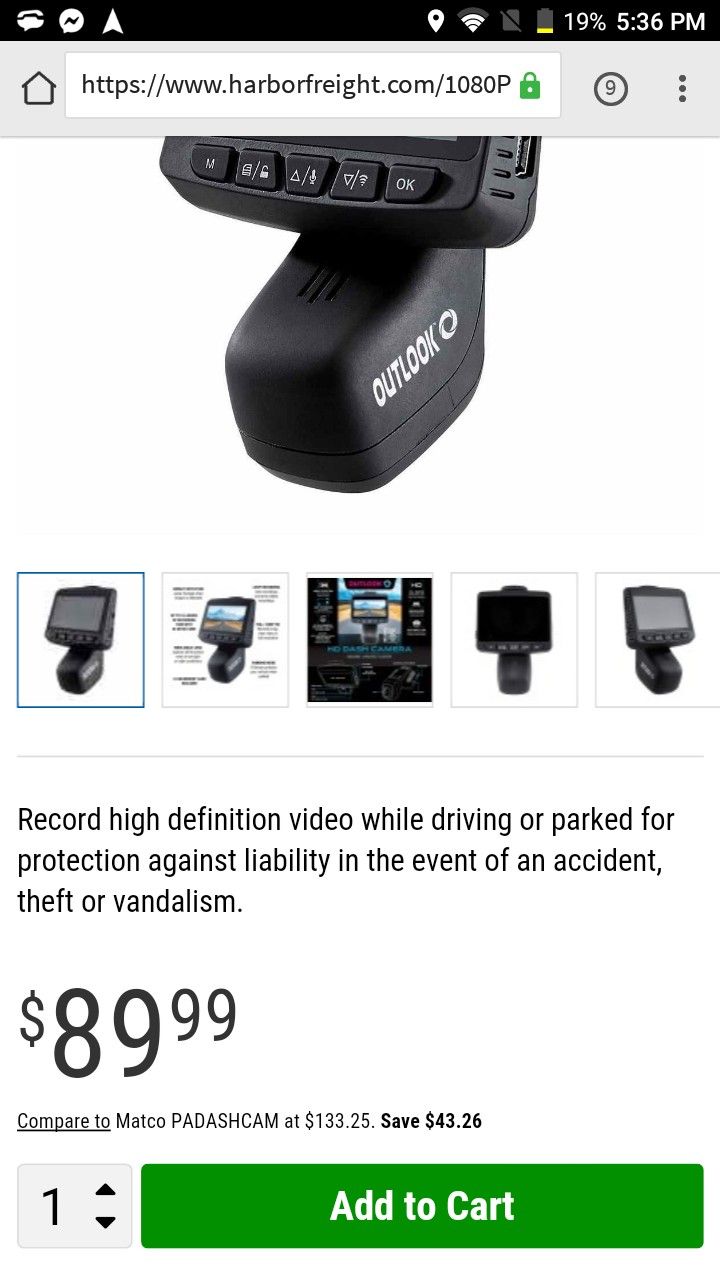The height and width of the screenshot is (1280, 720).
Task: Tap the harborfreight.com address bar
Action: (x=312, y=86)
